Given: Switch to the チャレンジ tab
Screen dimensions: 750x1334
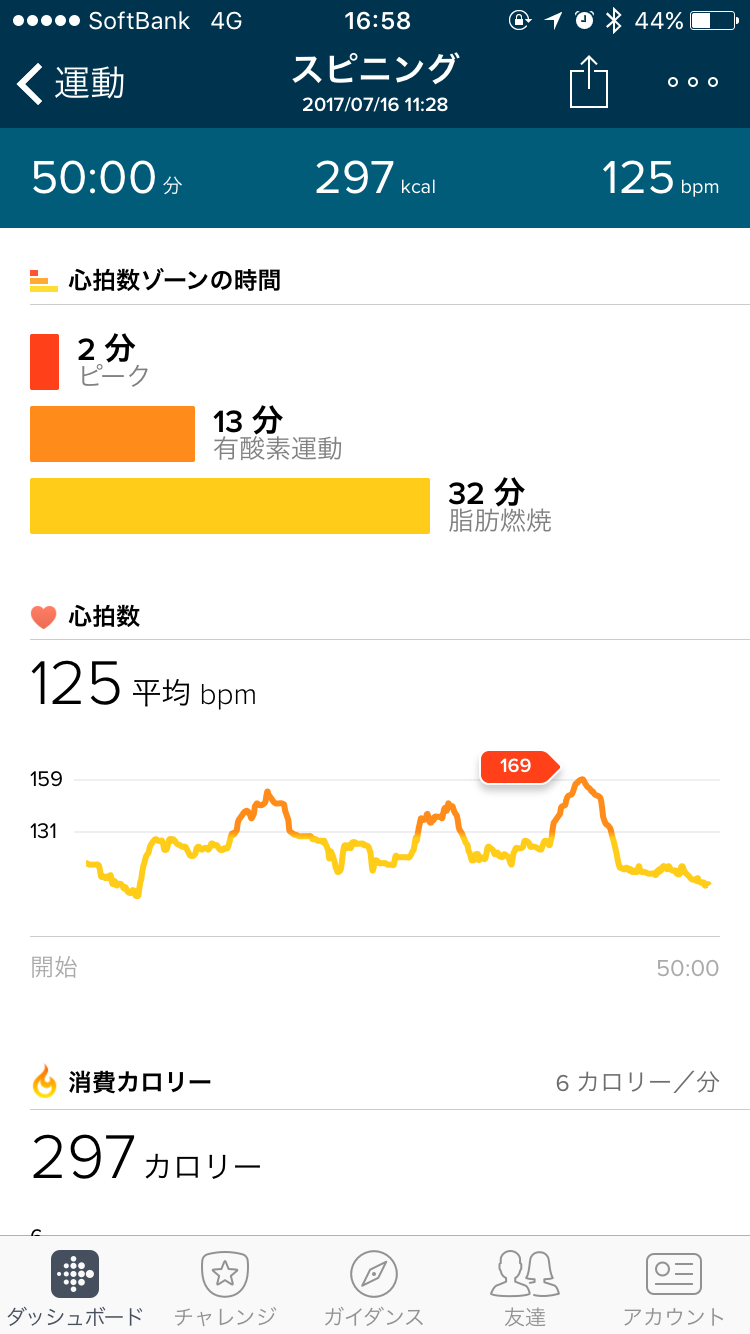Looking at the screenshot, I should click(x=225, y=1288).
